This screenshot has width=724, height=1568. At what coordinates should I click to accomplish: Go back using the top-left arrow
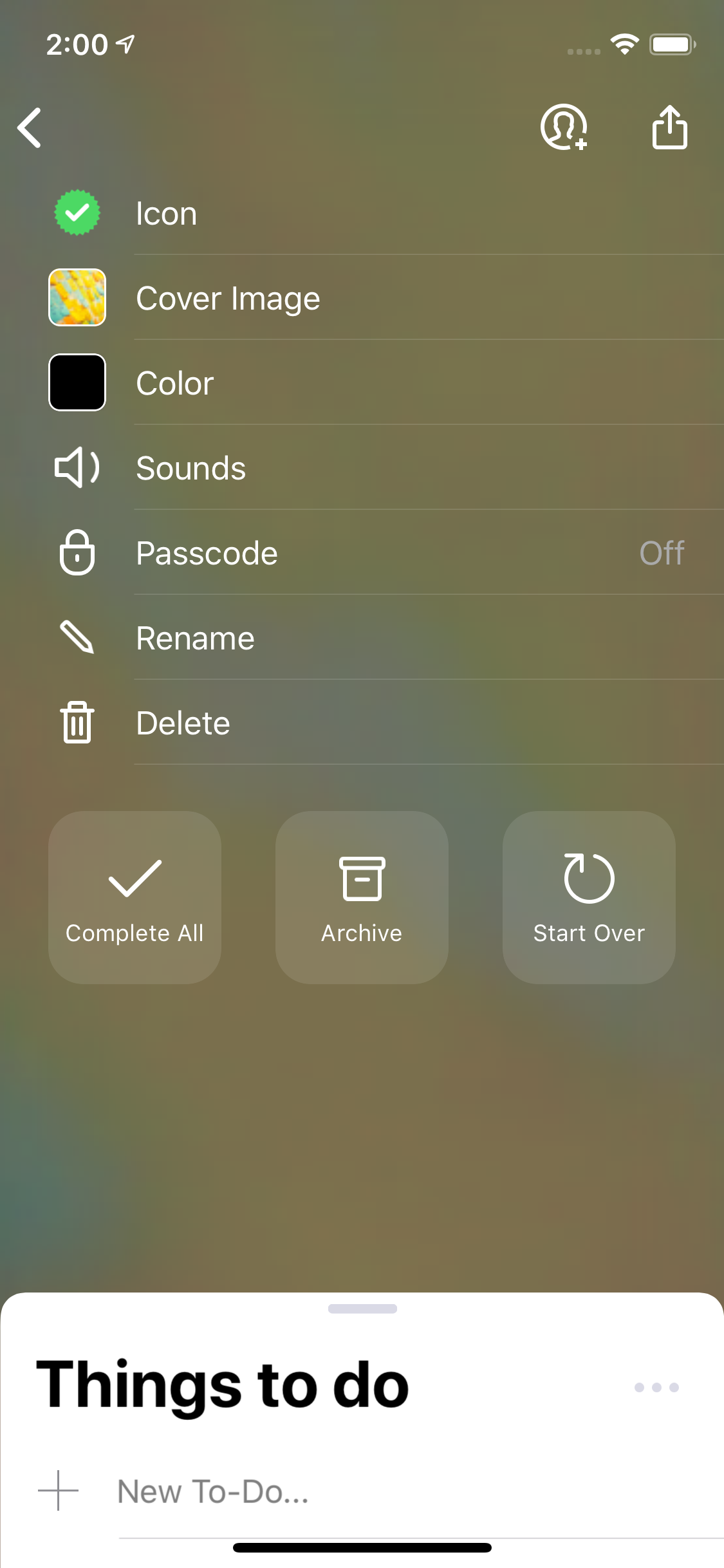coord(30,127)
